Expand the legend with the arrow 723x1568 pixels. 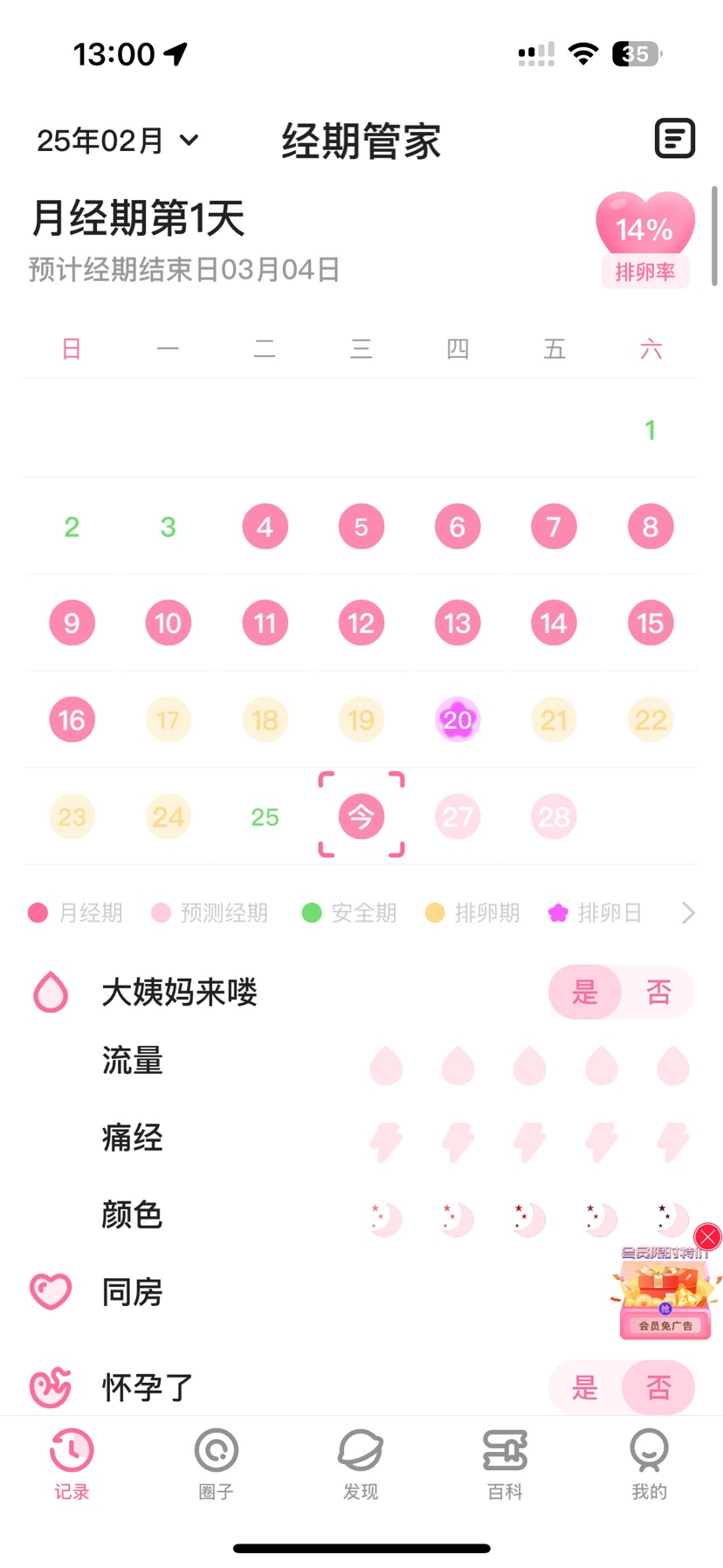click(x=688, y=913)
